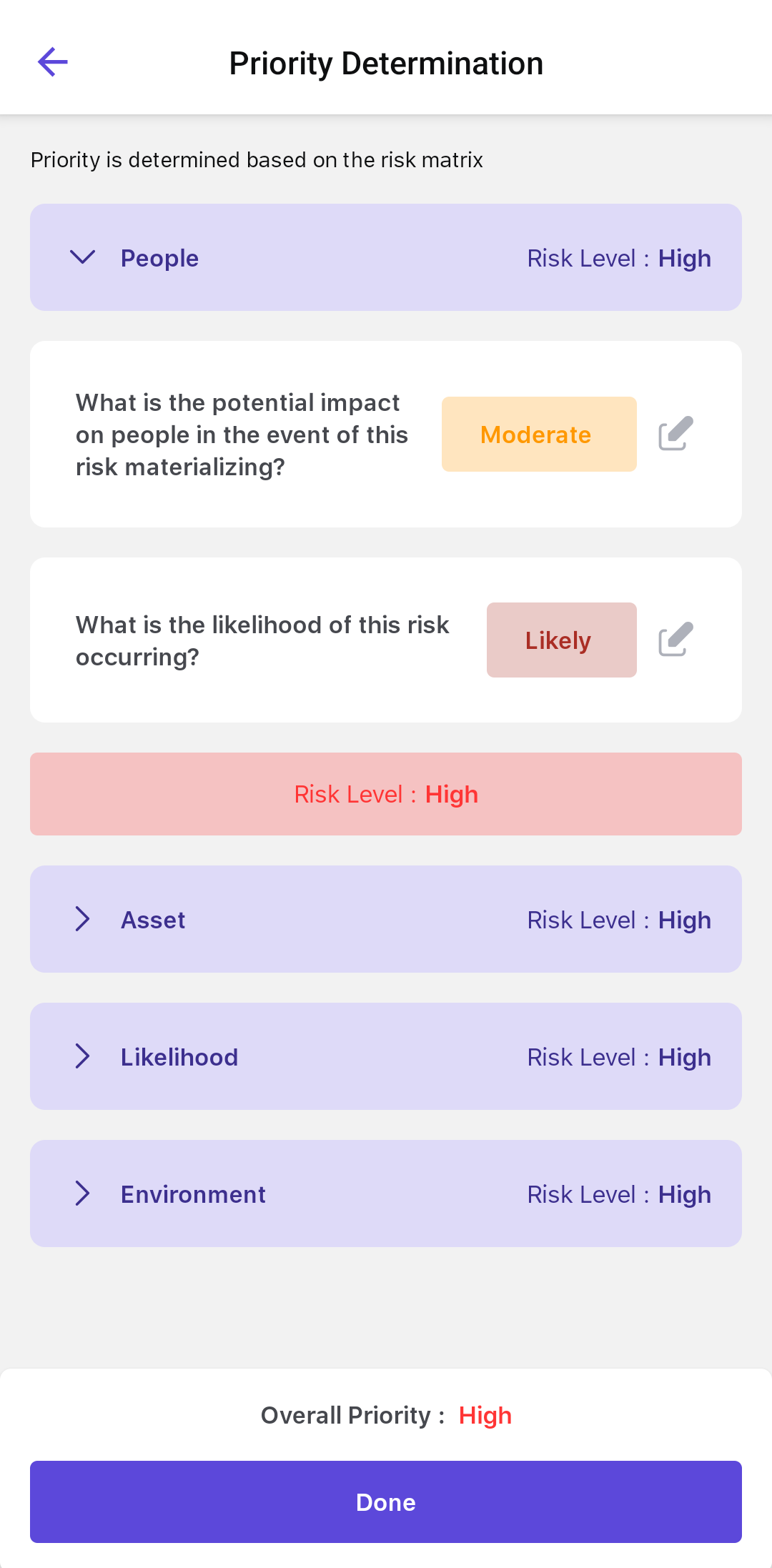Select the Moderate impact chip
Image resolution: width=772 pixels, height=1568 pixels.
tap(539, 435)
